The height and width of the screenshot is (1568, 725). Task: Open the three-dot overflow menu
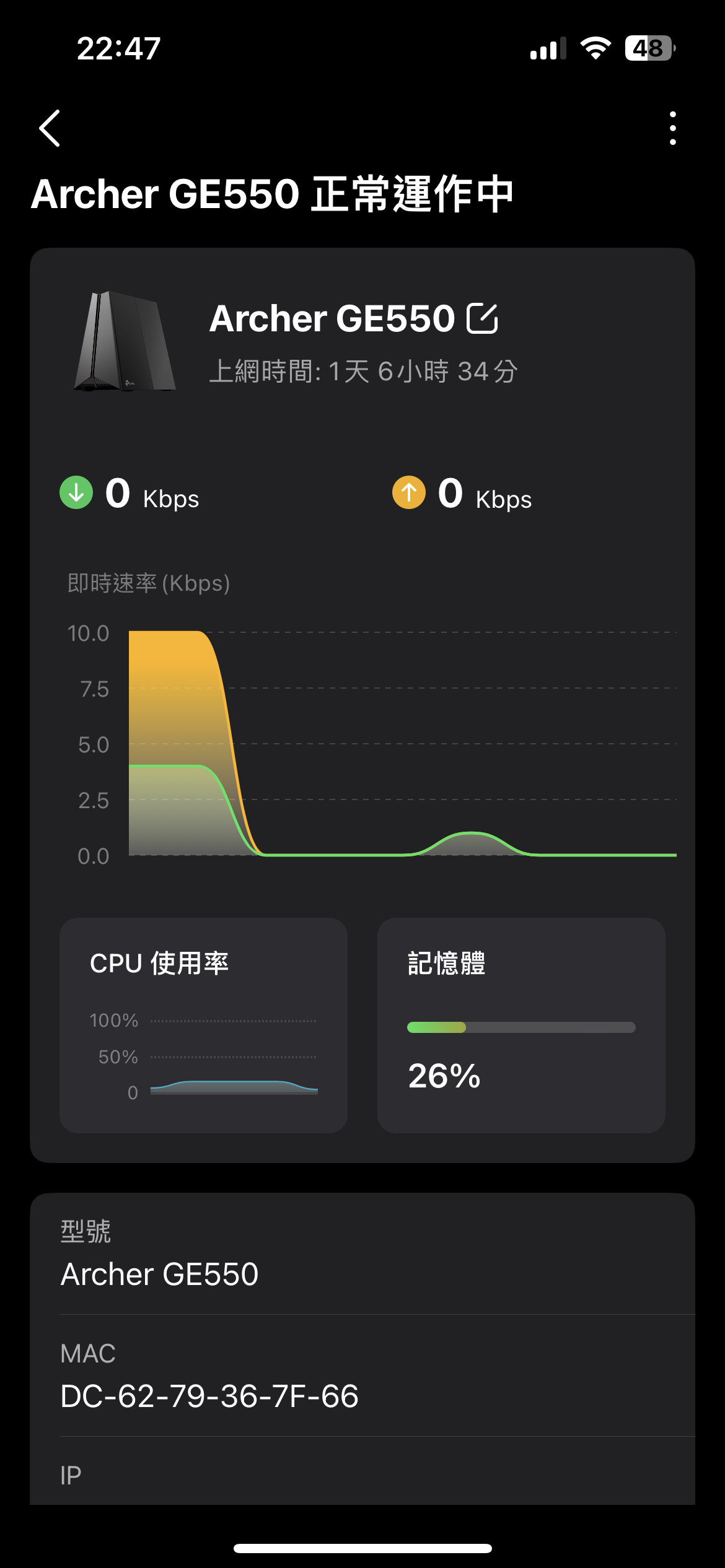click(673, 128)
